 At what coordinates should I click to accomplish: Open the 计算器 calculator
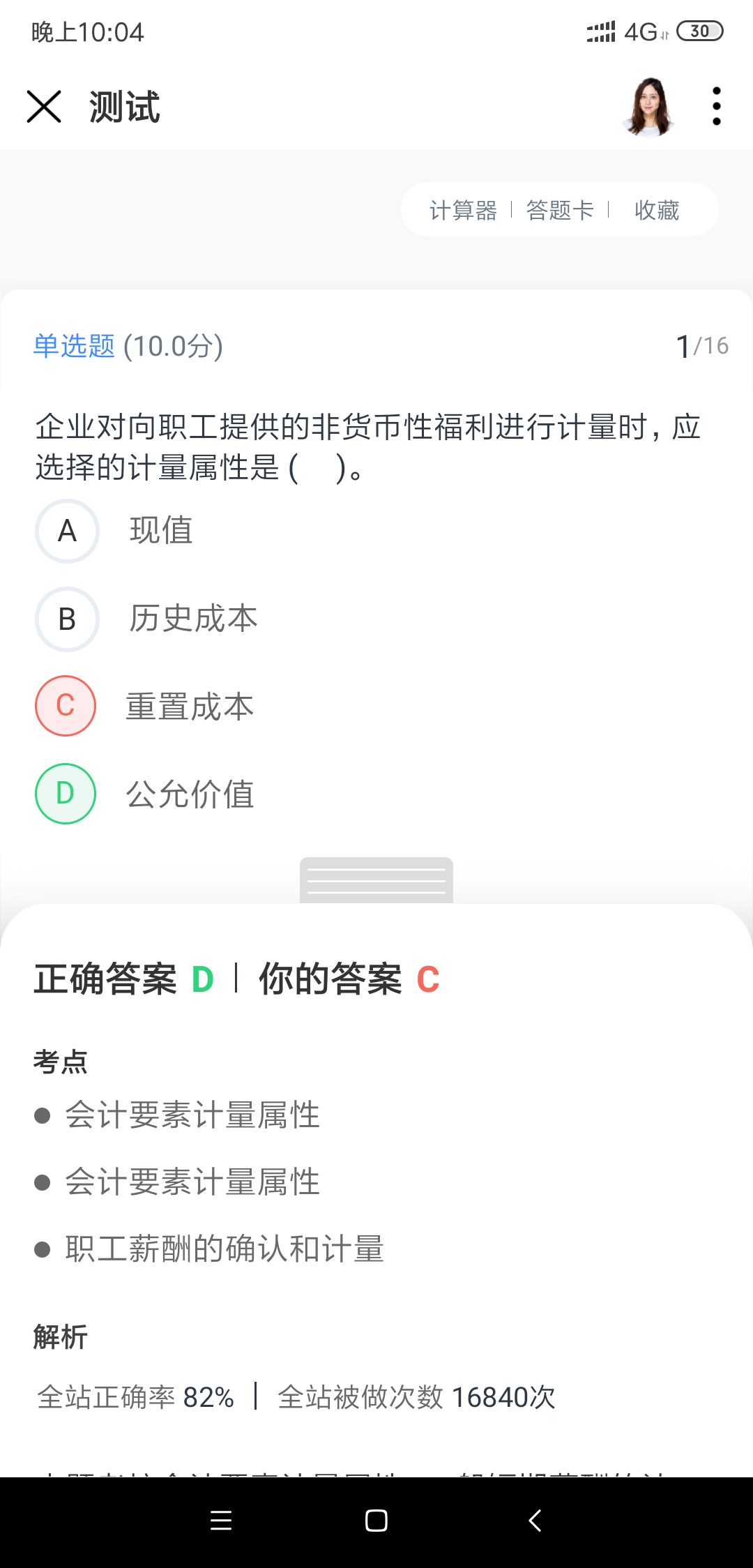point(463,210)
